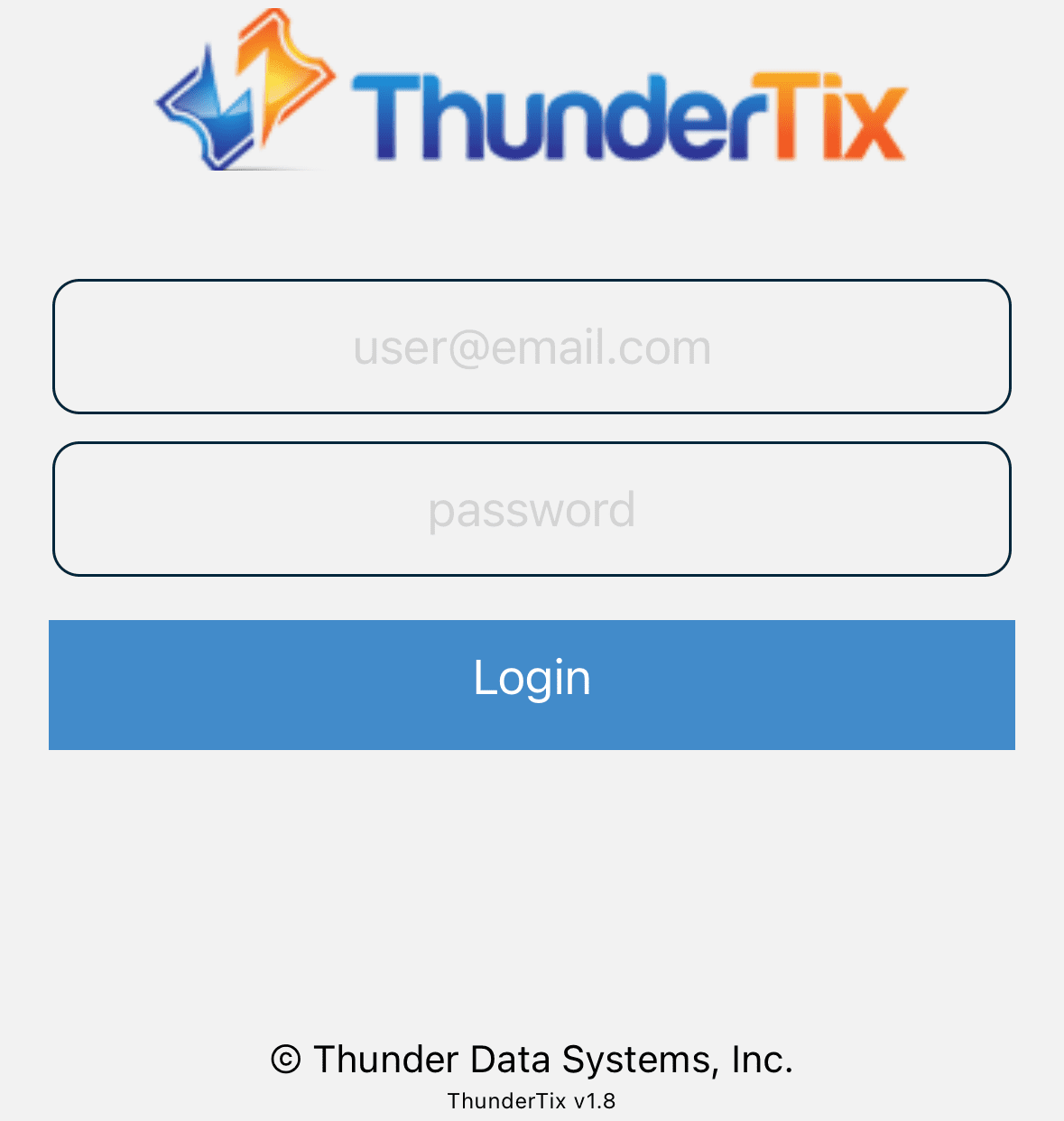The width and height of the screenshot is (1064, 1121).
Task: Tap the user@email.com field
Action: (x=532, y=347)
